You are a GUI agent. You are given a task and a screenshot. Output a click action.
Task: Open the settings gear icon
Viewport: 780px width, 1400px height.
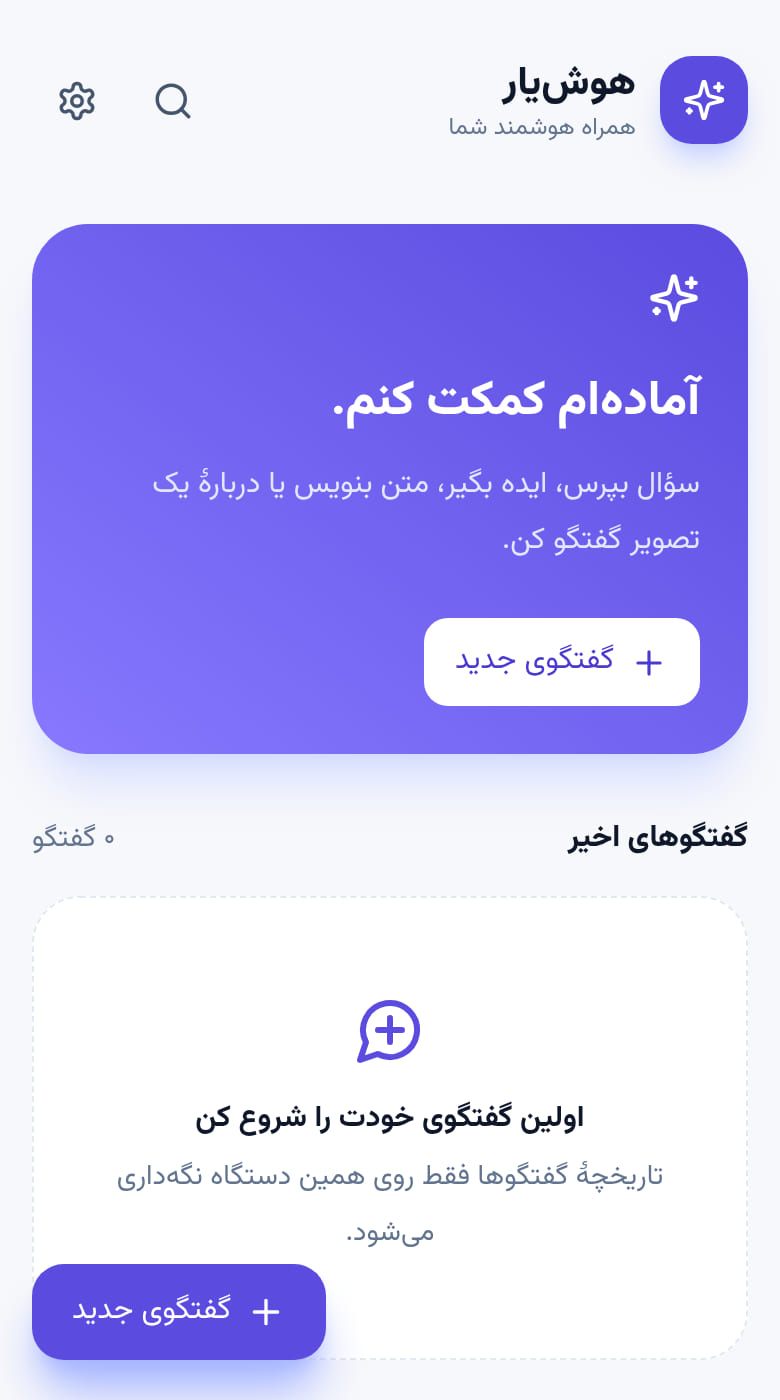pos(77,101)
